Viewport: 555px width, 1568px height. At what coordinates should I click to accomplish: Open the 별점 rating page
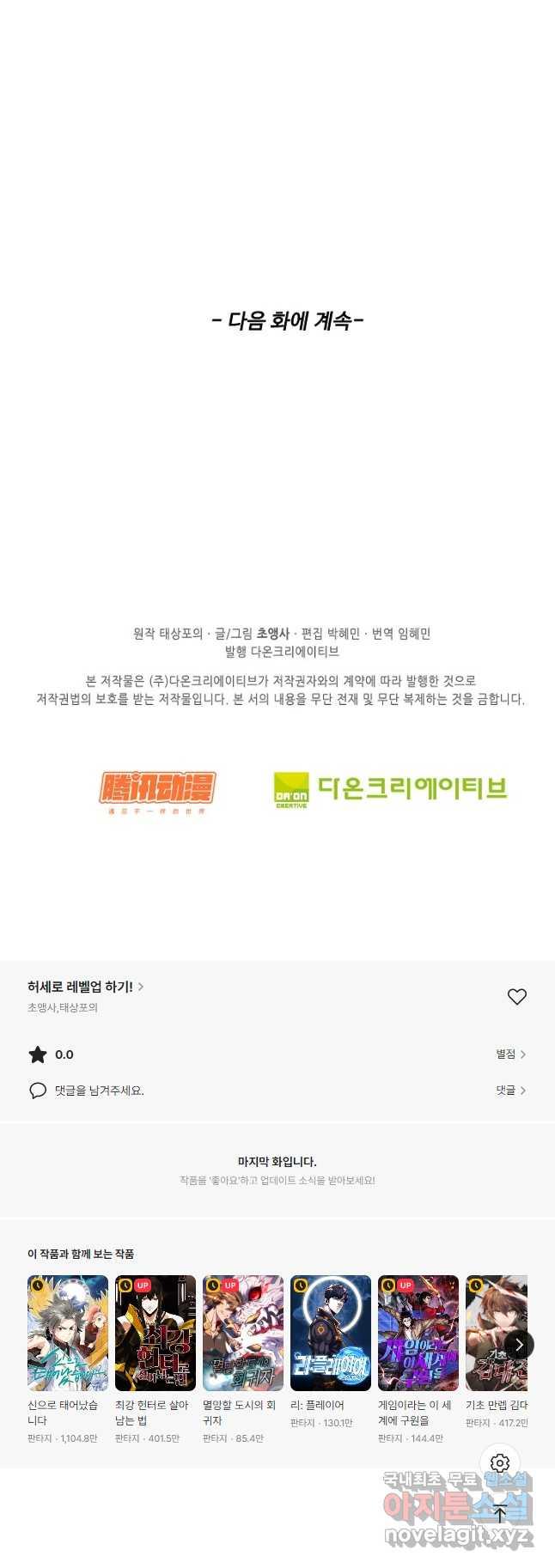click(510, 1054)
